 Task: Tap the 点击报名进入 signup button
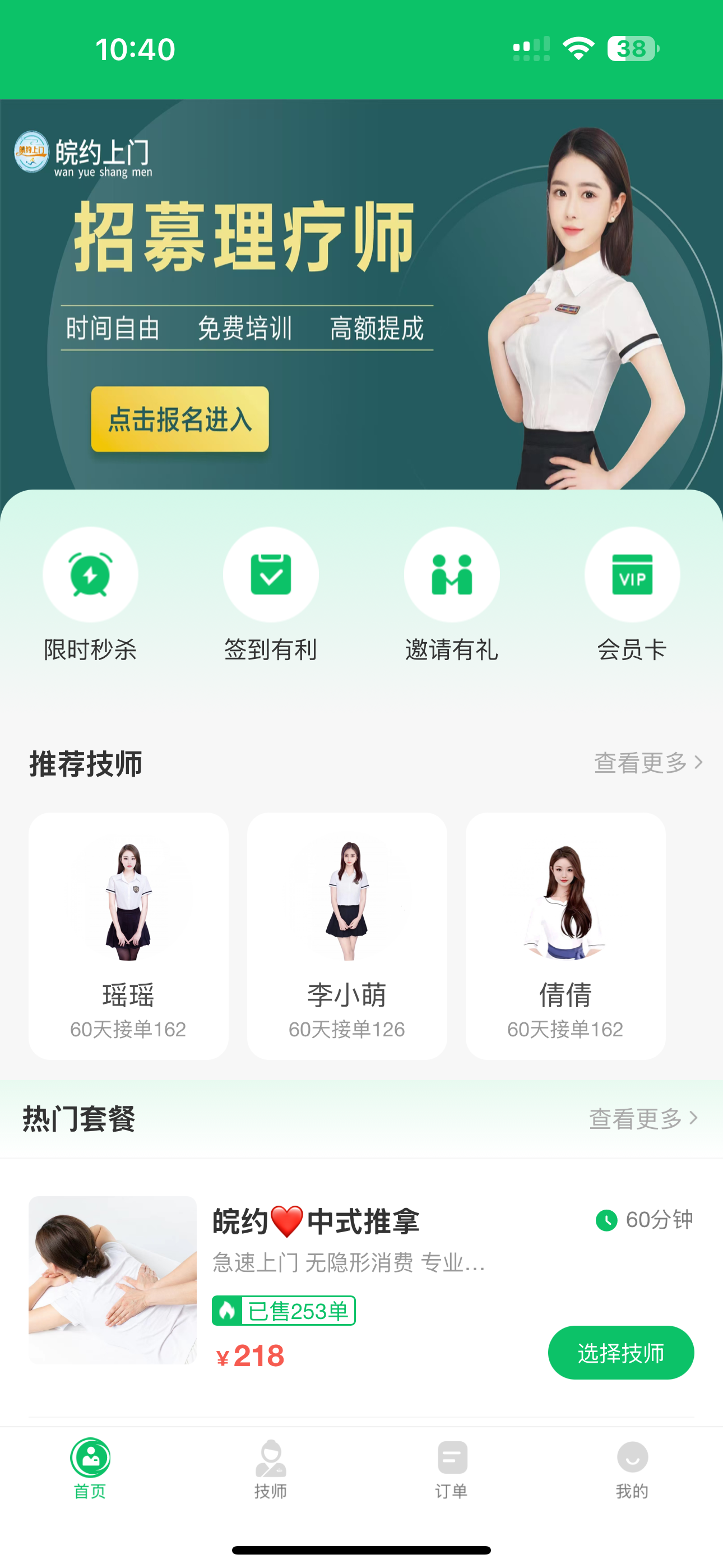(x=179, y=419)
